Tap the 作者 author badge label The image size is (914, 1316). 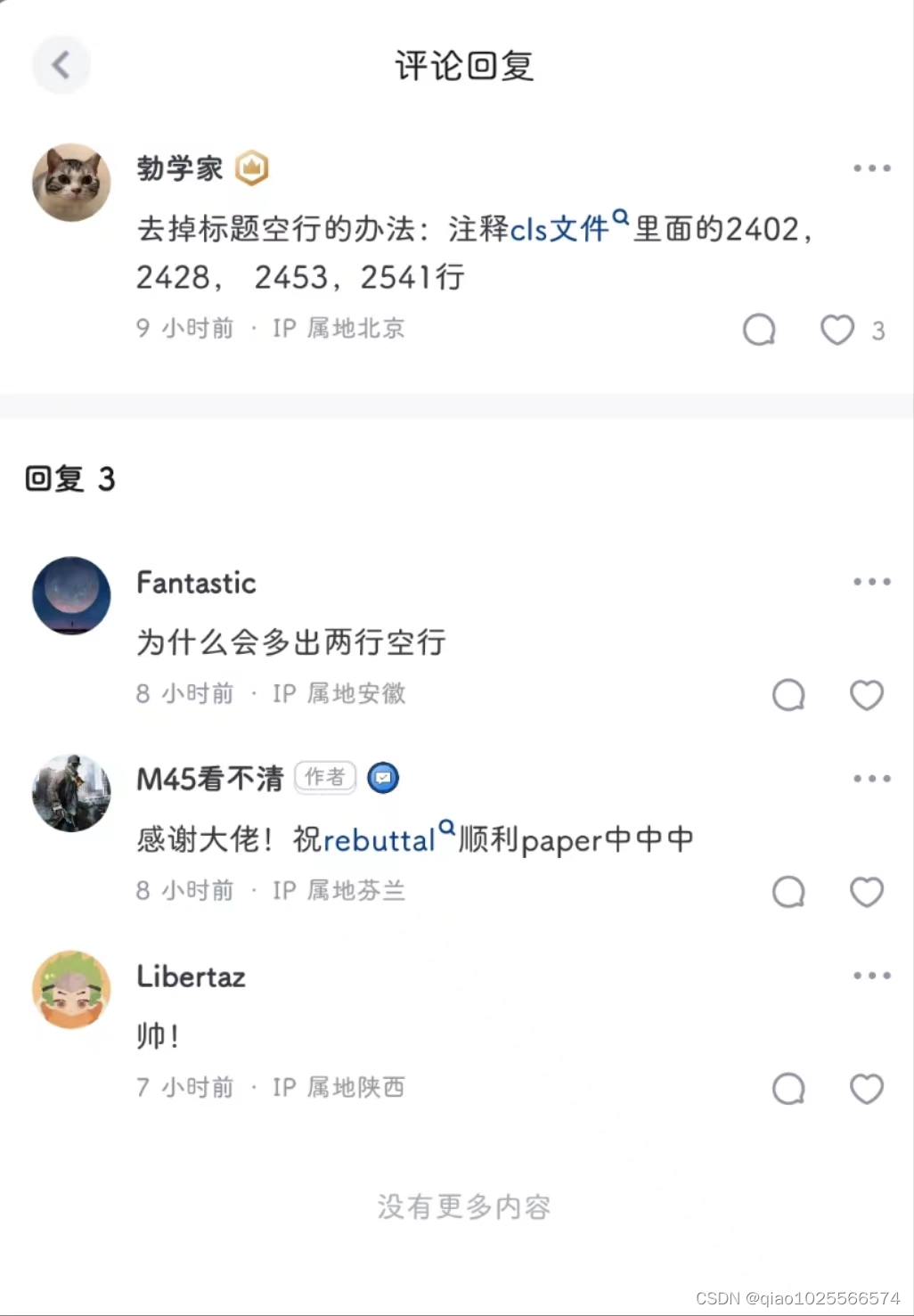coord(324,777)
